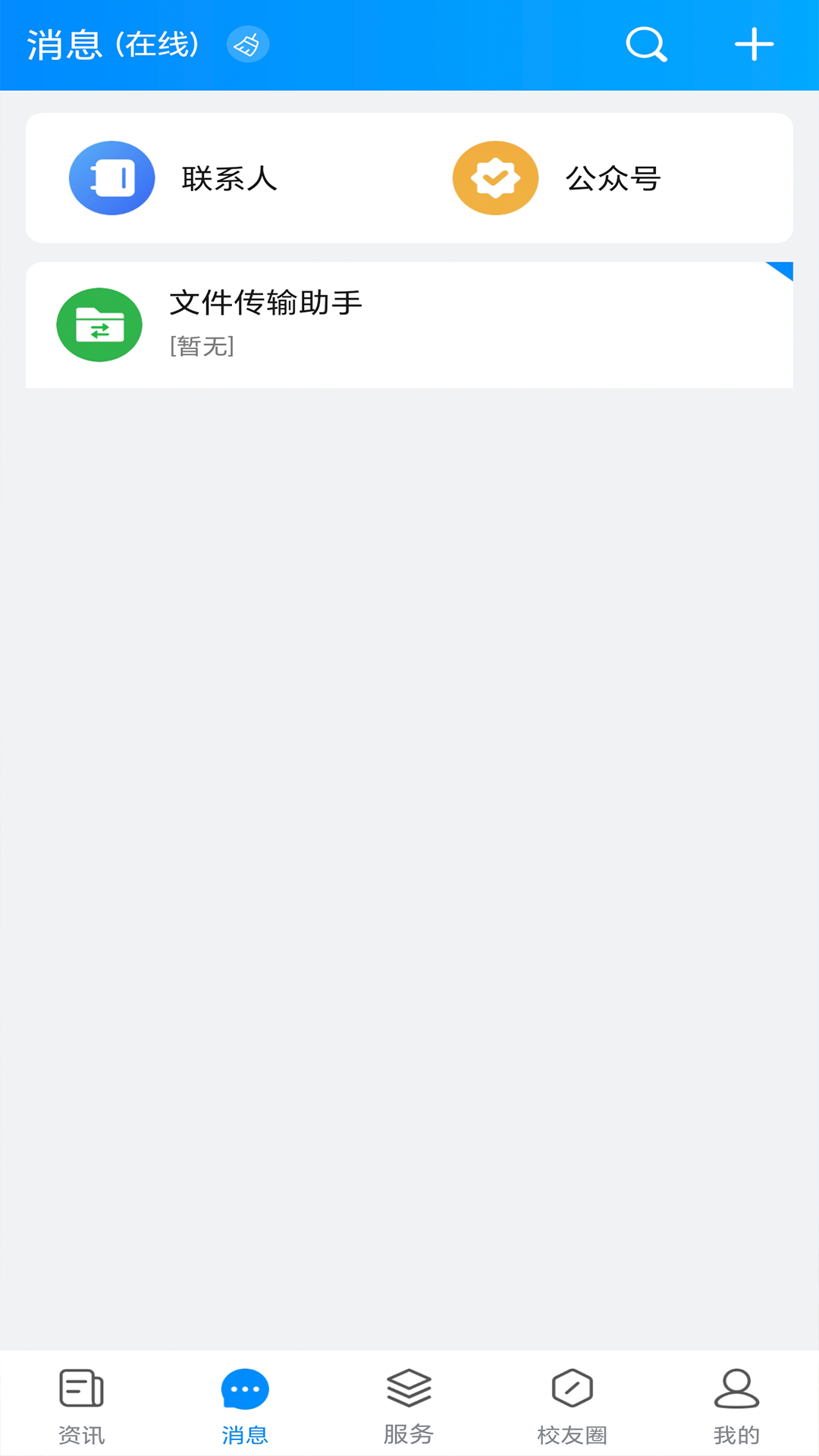Switch to the 我的 tab

(736, 1410)
